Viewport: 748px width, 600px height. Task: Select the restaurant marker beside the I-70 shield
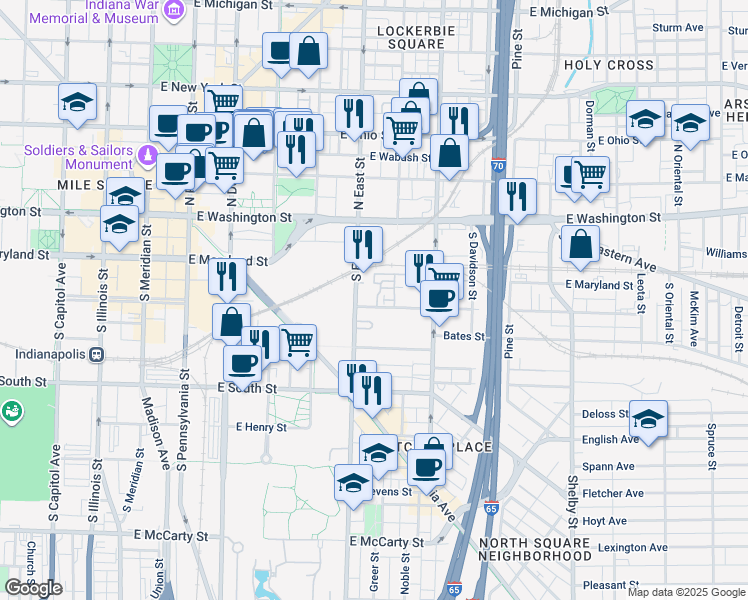pyautogui.click(x=517, y=197)
